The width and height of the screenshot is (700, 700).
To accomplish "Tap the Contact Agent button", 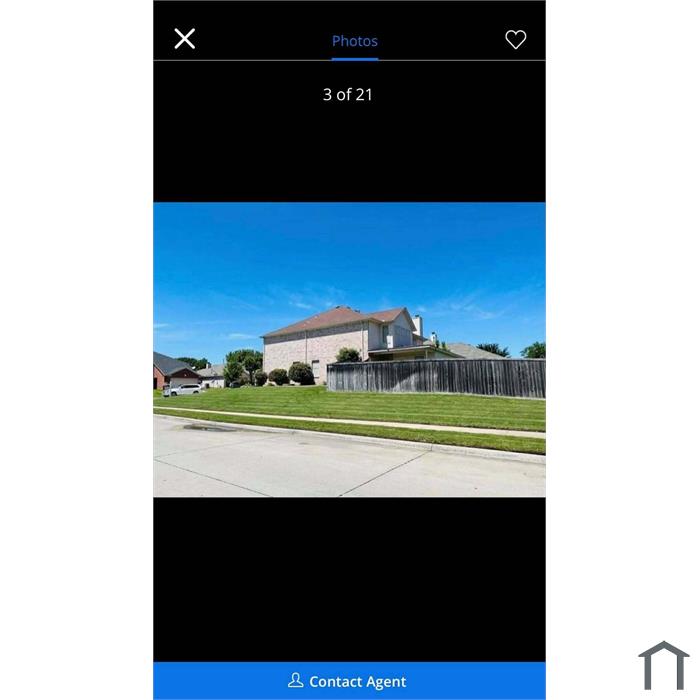I will [x=349, y=681].
